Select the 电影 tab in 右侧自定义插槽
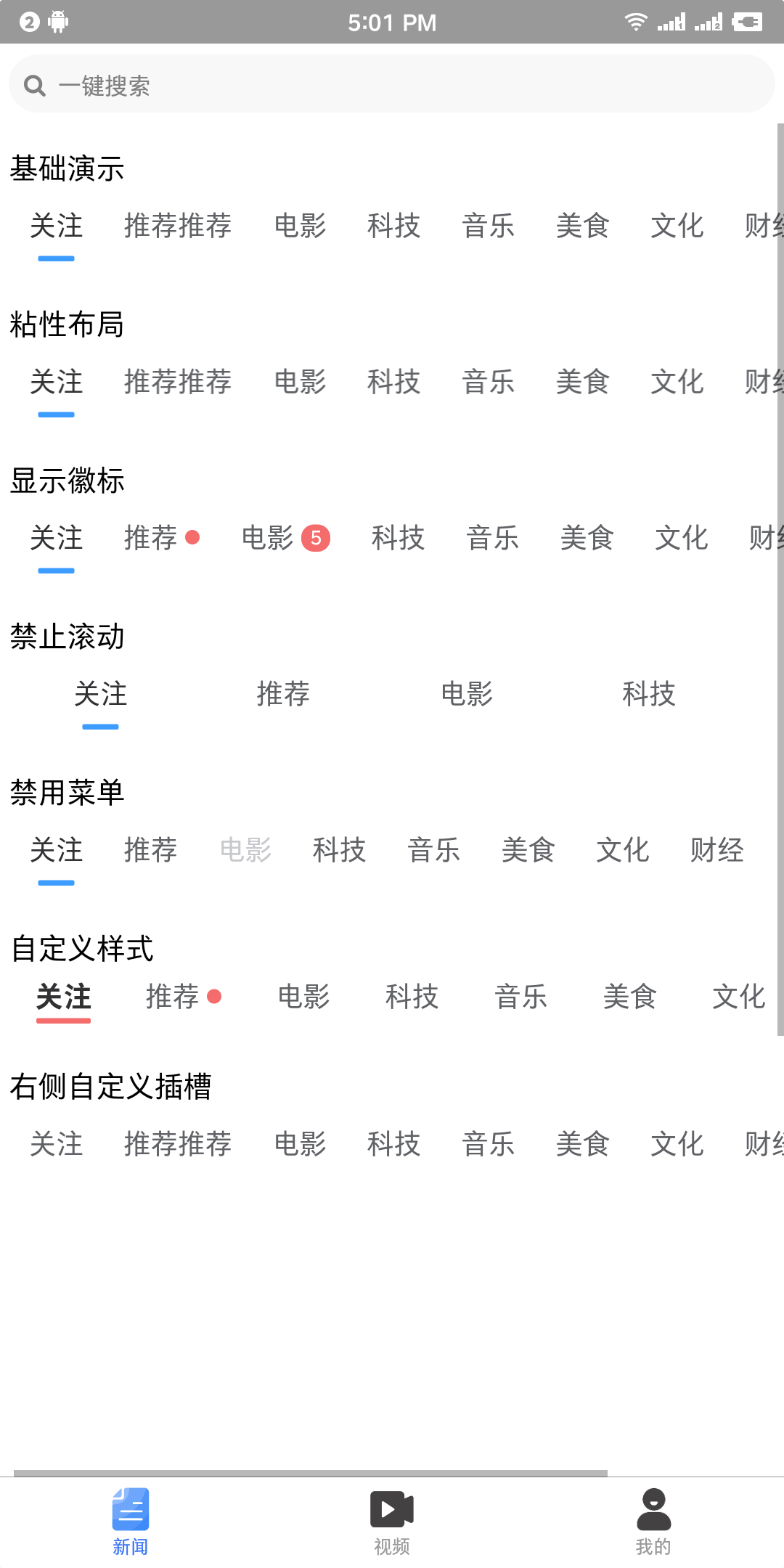 tap(300, 1144)
